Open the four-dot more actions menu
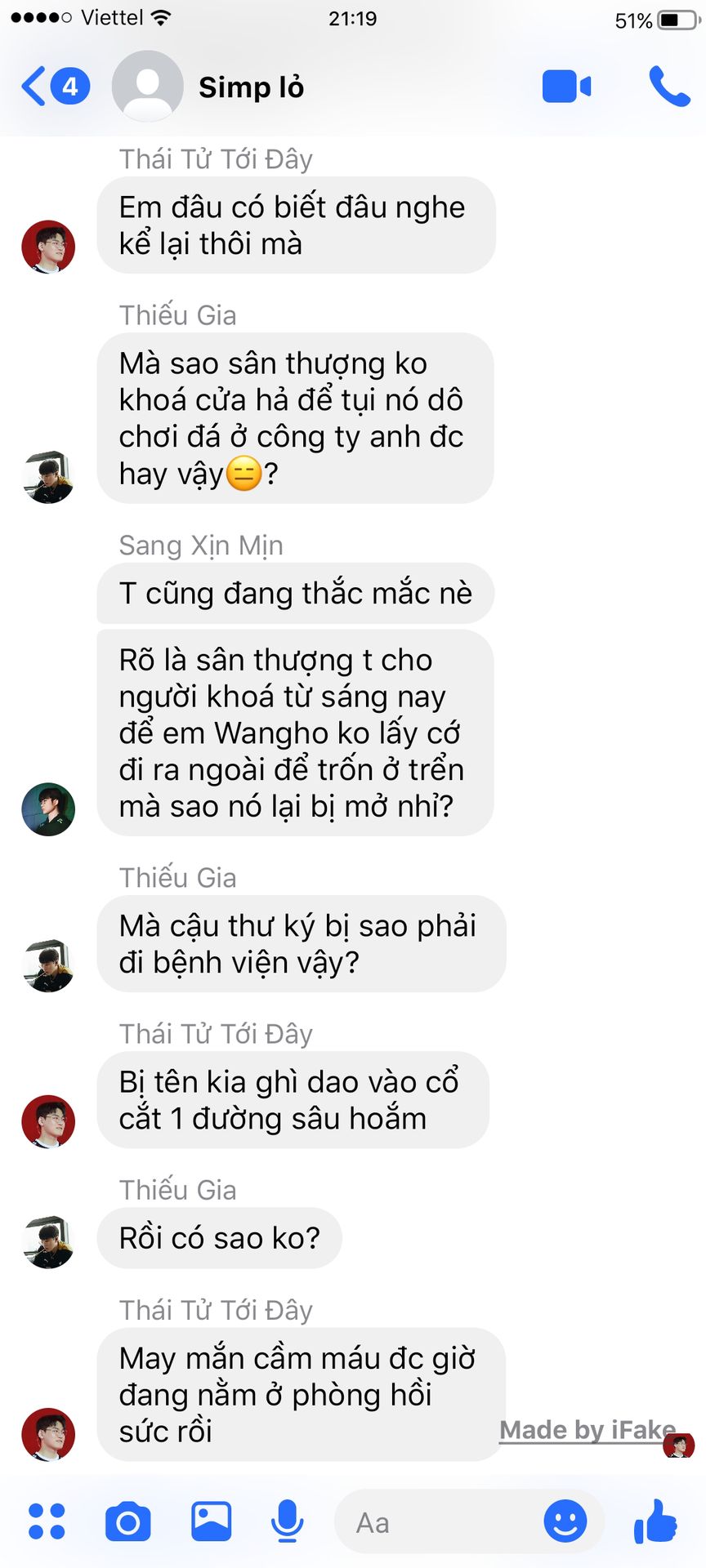The image size is (706, 1568). tap(47, 1521)
